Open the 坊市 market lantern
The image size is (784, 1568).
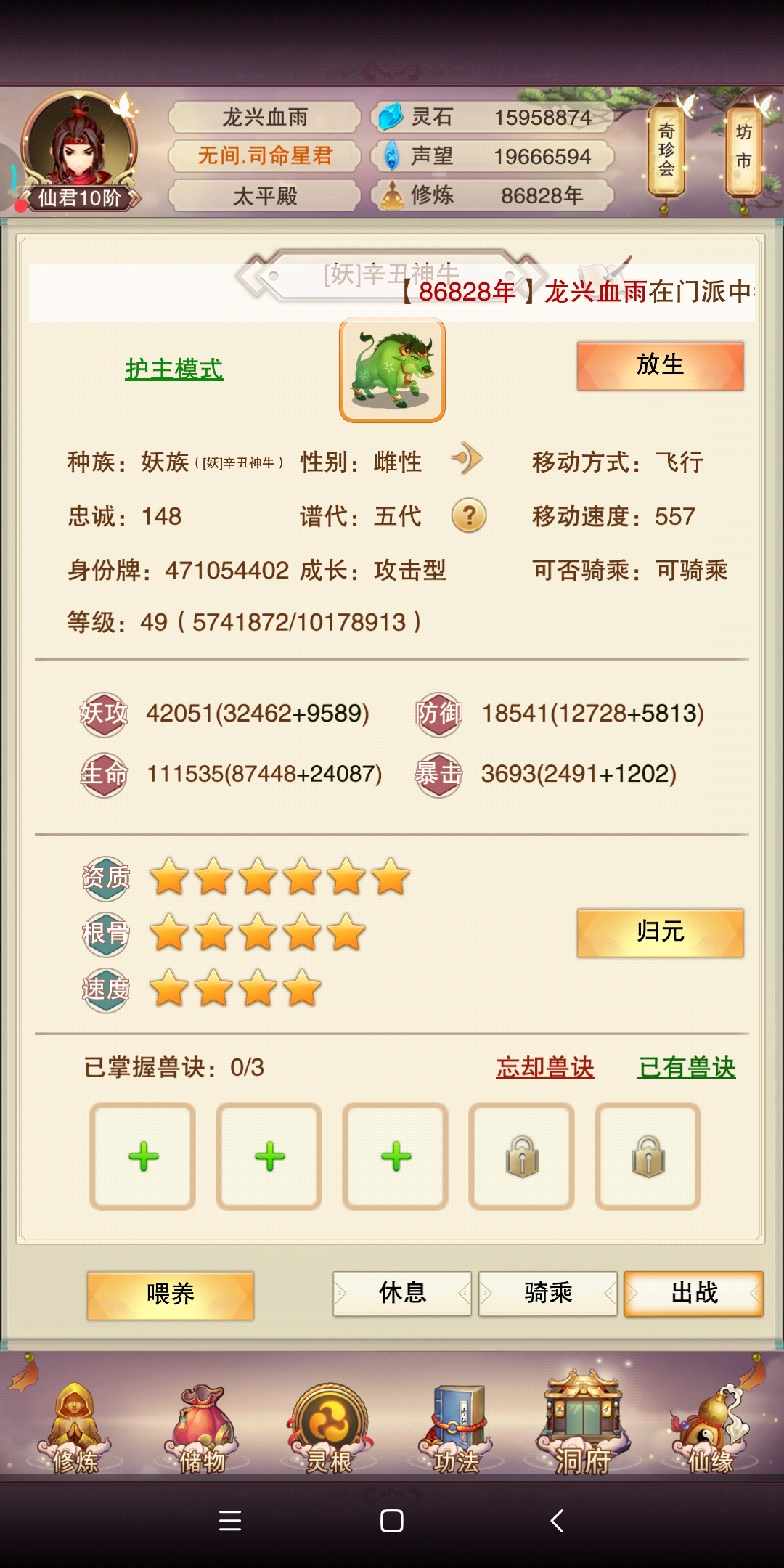(743, 149)
